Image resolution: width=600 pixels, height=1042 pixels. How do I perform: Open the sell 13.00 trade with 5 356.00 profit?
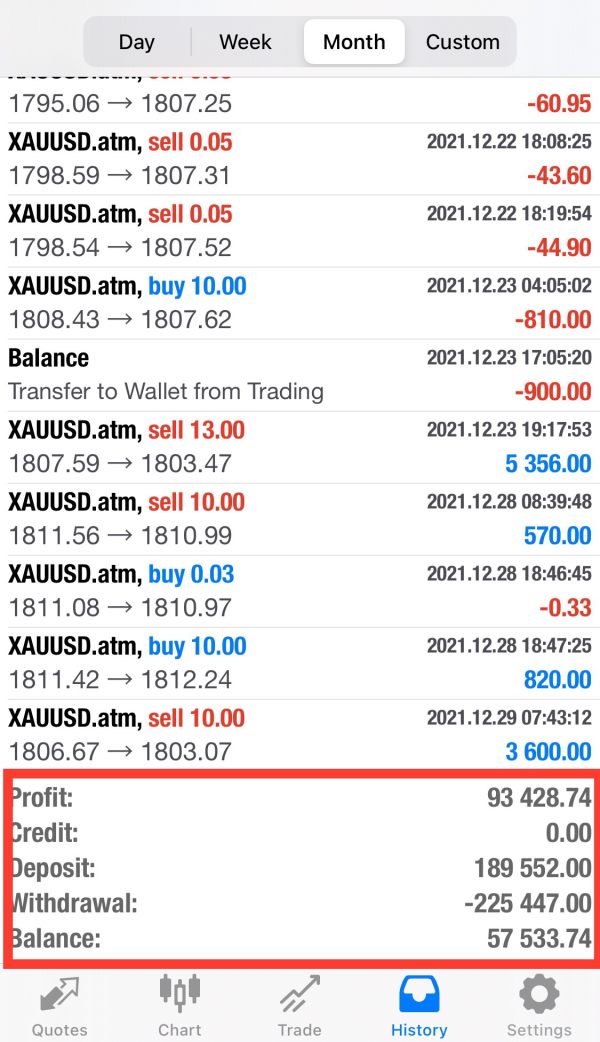[300, 447]
